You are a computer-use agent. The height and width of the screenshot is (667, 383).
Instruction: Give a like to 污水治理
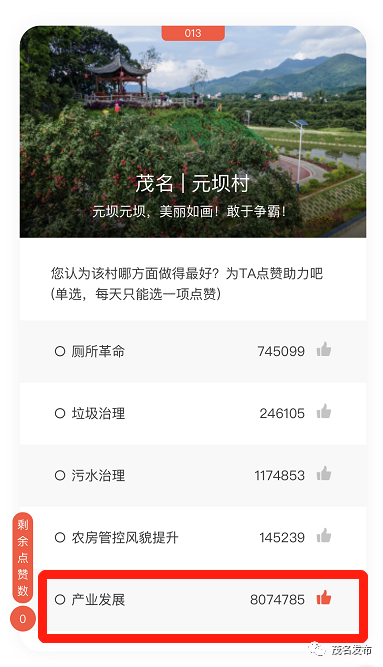point(324,474)
